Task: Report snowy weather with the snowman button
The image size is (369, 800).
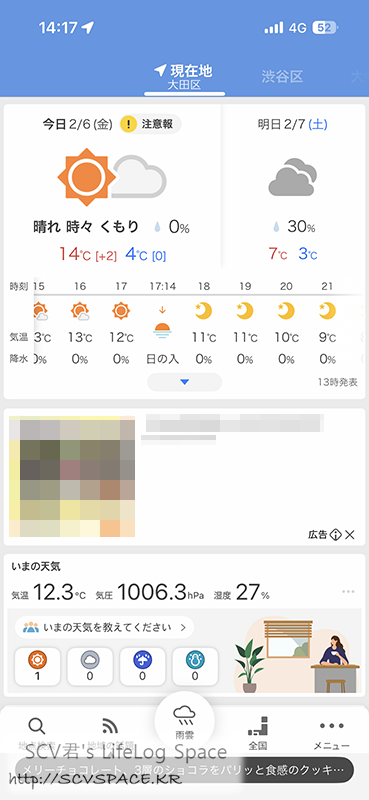Action: (x=195, y=666)
